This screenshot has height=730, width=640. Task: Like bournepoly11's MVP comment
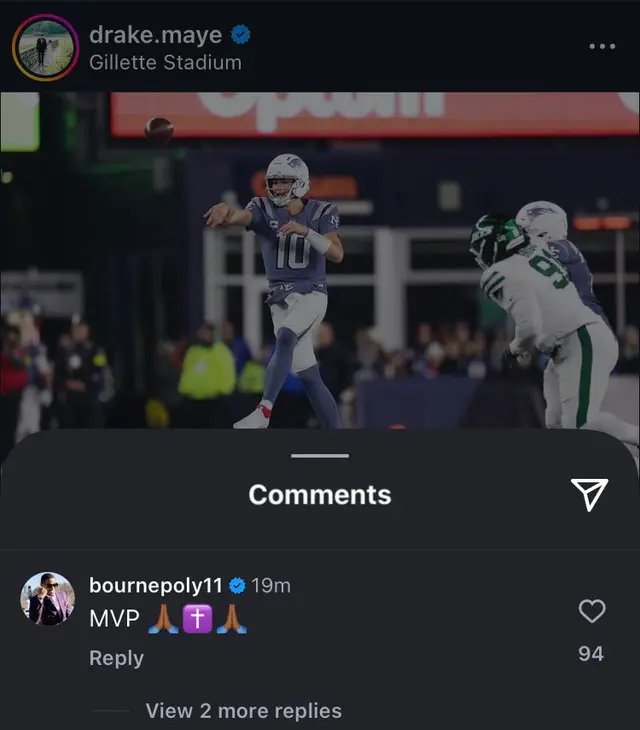tap(592, 611)
